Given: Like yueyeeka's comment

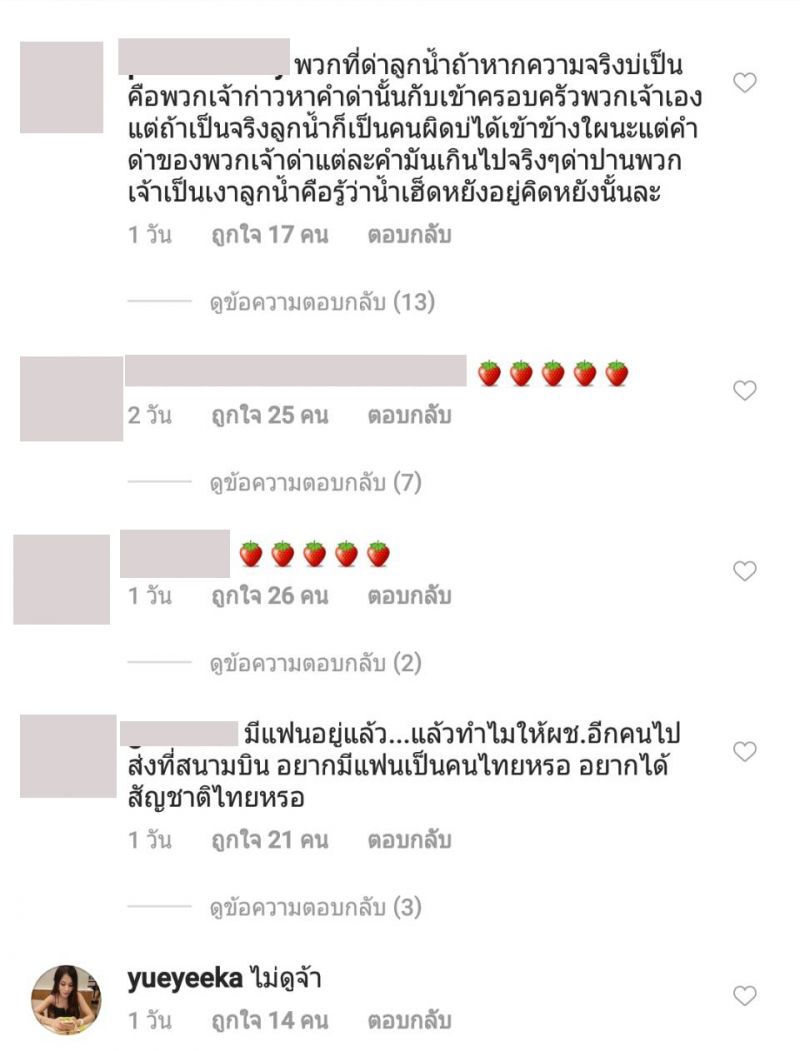Looking at the screenshot, I should pyautogui.click(x=745, y=996).
